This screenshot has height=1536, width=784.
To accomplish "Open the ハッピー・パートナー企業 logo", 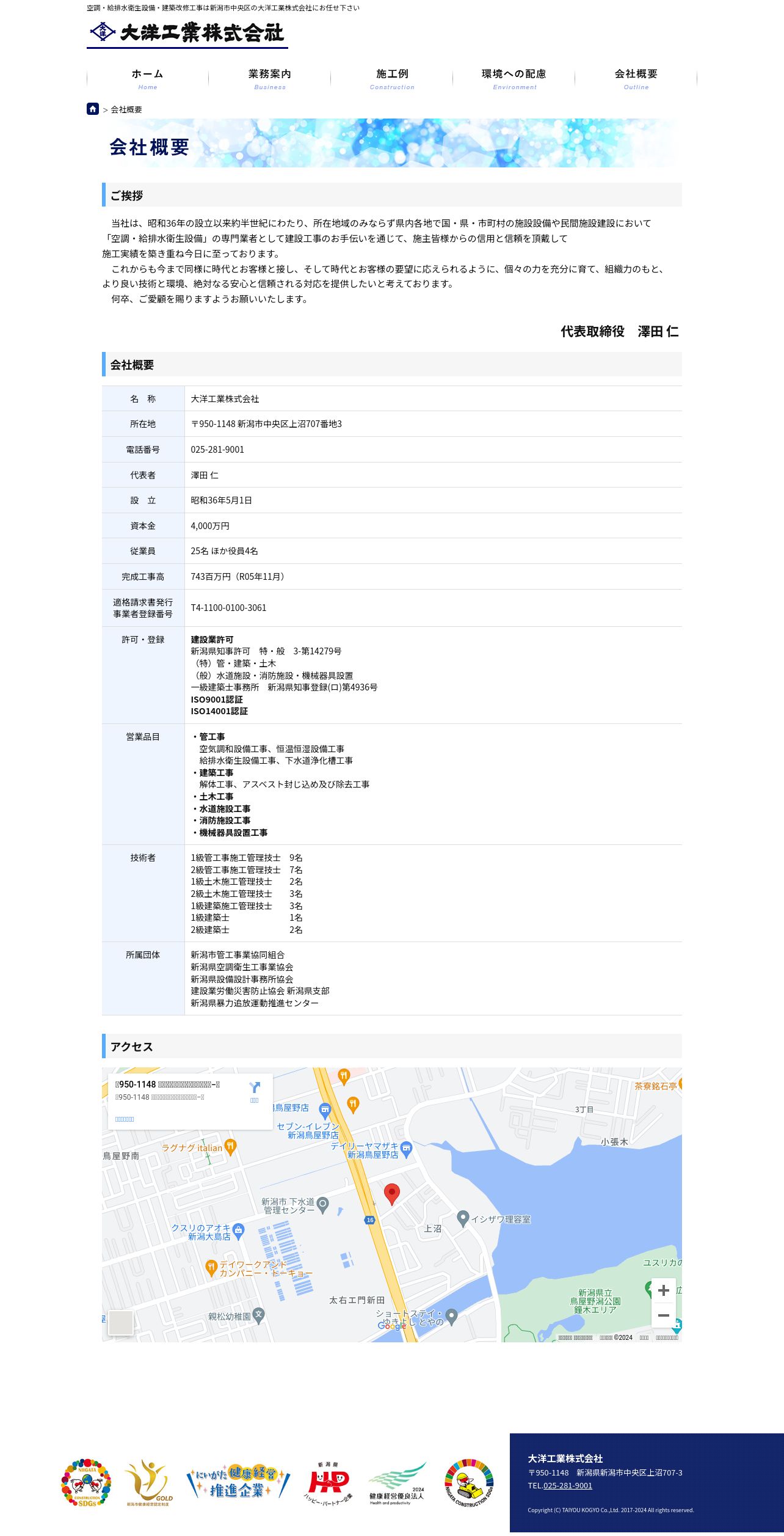I will pos(328,1483).
